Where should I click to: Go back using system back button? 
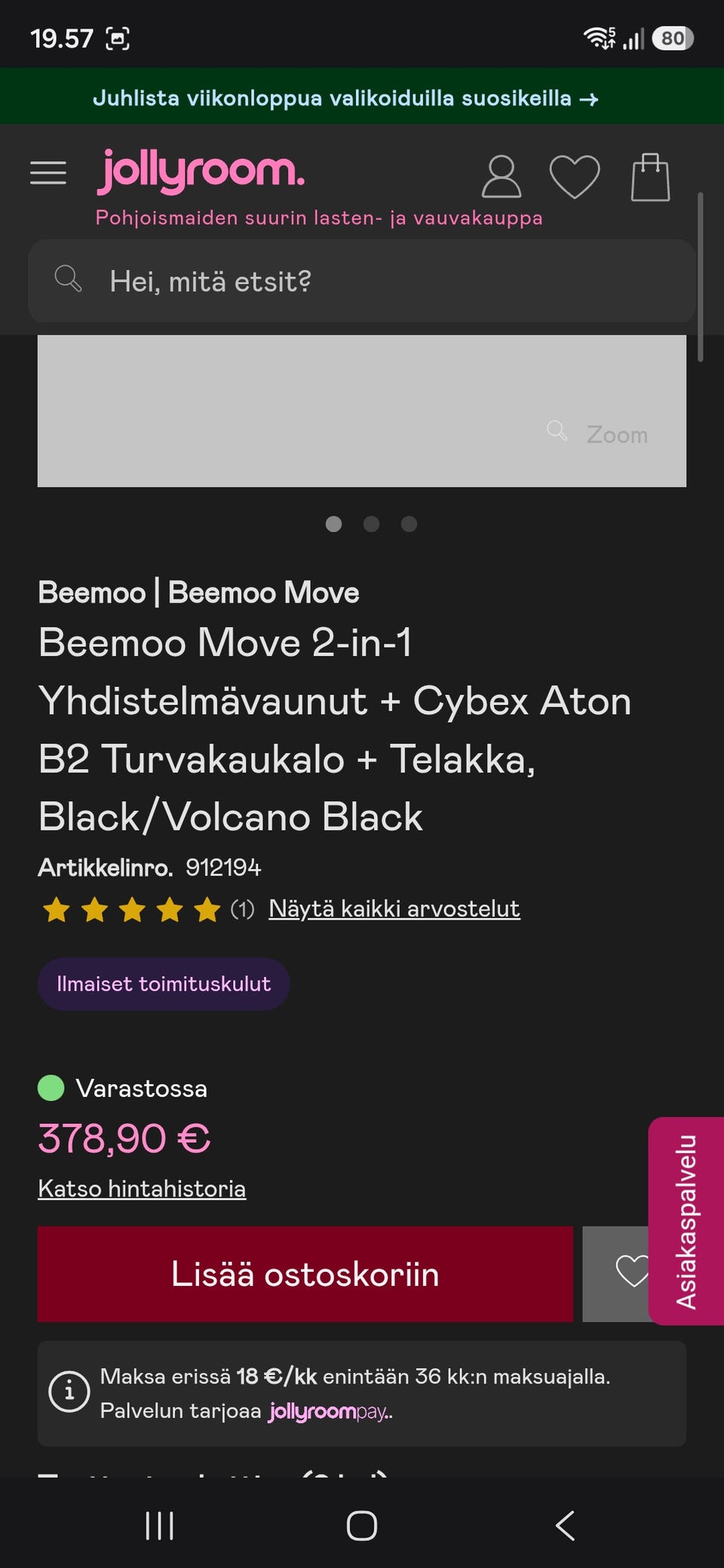point(565,1525)
